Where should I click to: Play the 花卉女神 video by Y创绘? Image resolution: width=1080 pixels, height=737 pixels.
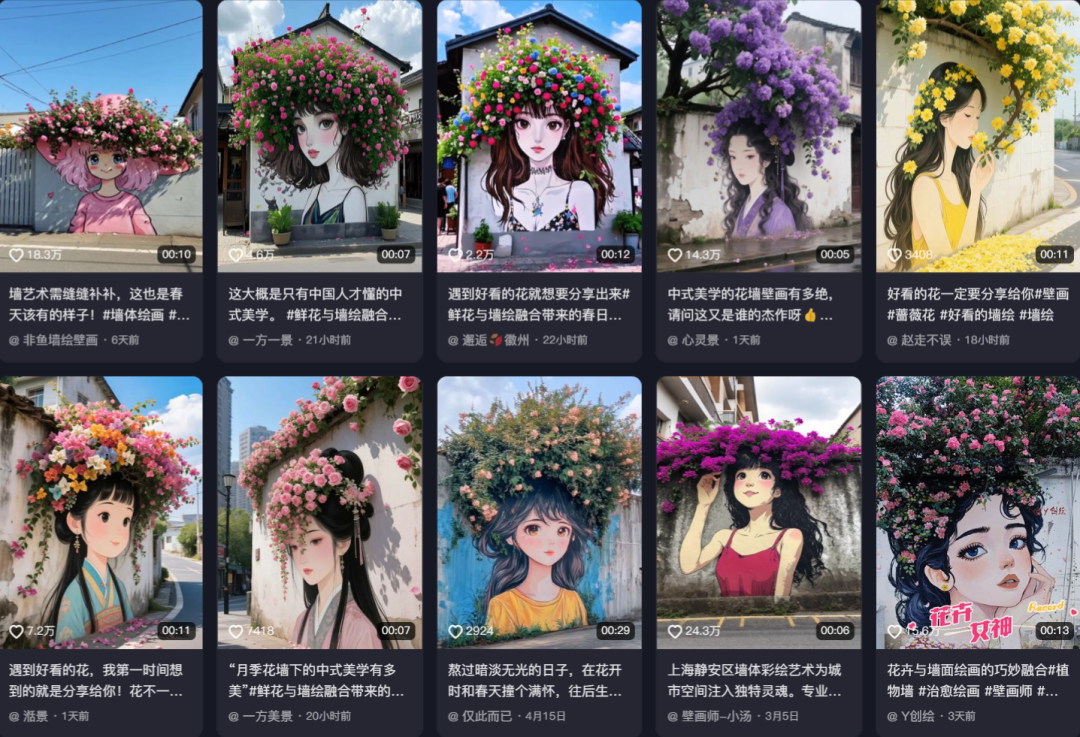coord(978,512)
